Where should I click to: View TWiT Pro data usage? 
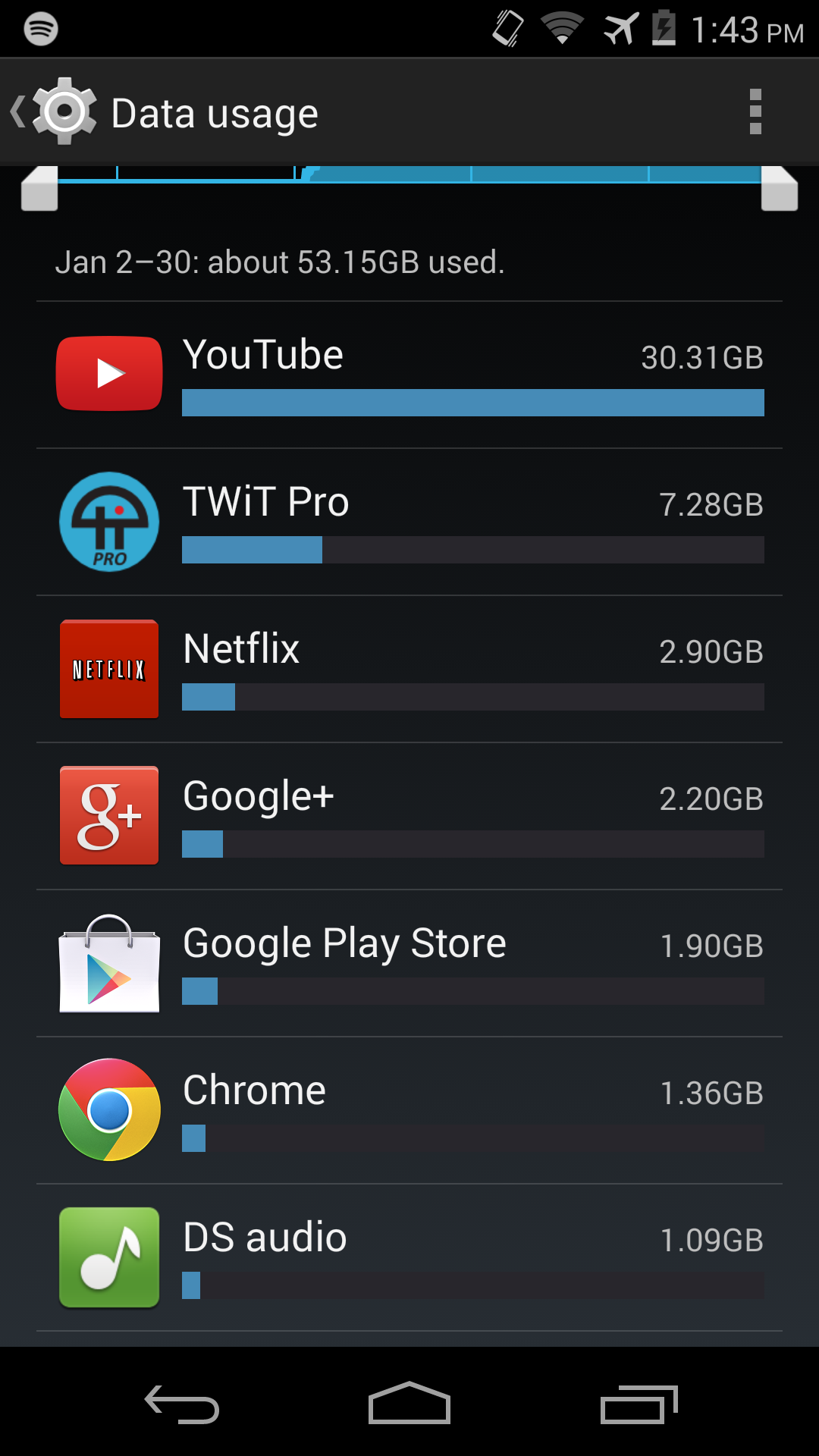pyautogui.click(x=409, y=522)
